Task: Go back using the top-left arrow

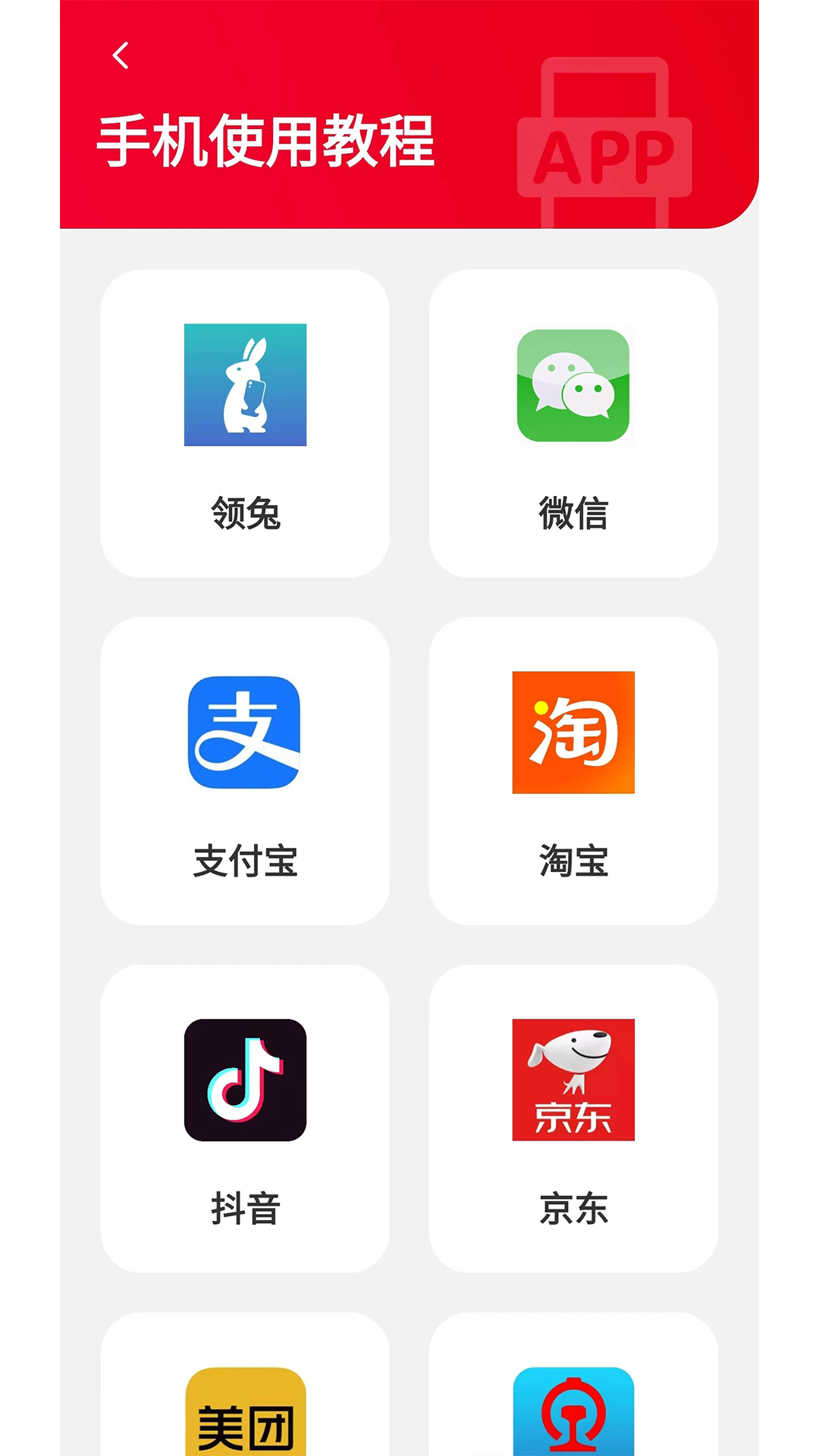Action: pos(121,55)
